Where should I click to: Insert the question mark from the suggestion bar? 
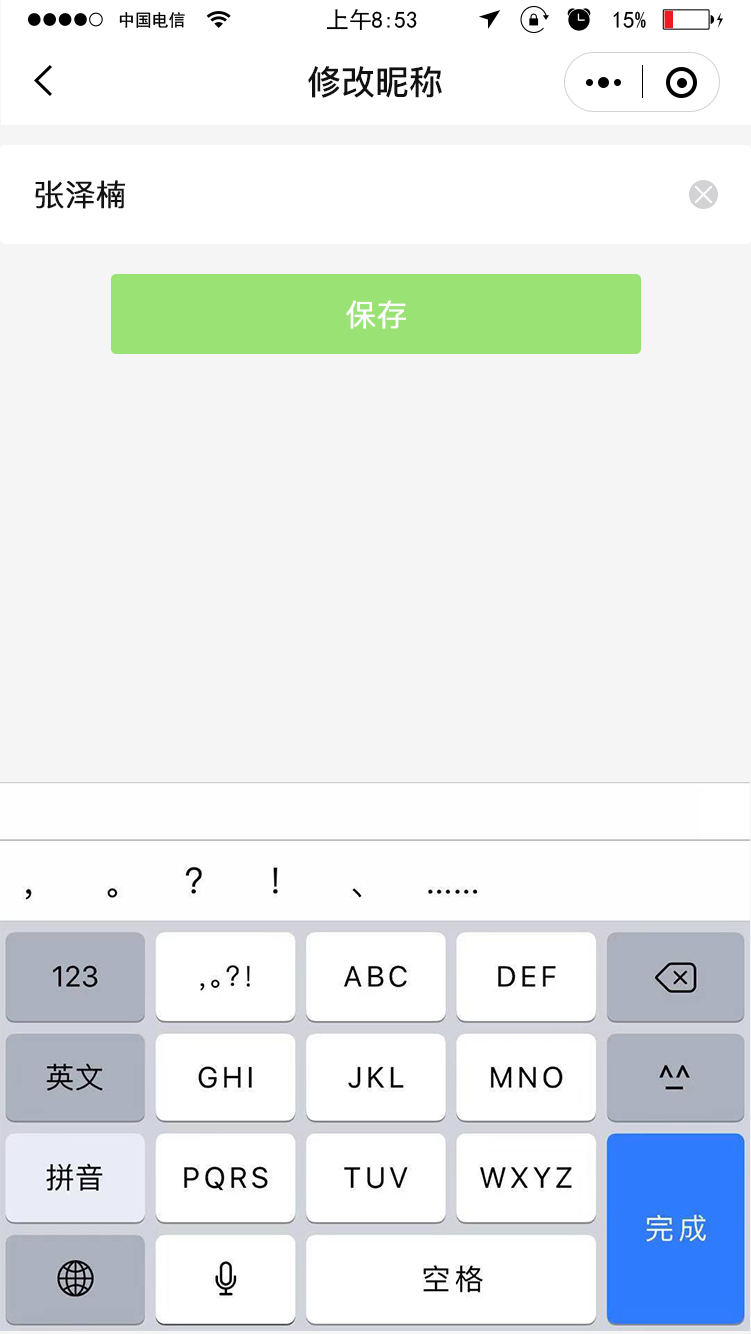194,882
